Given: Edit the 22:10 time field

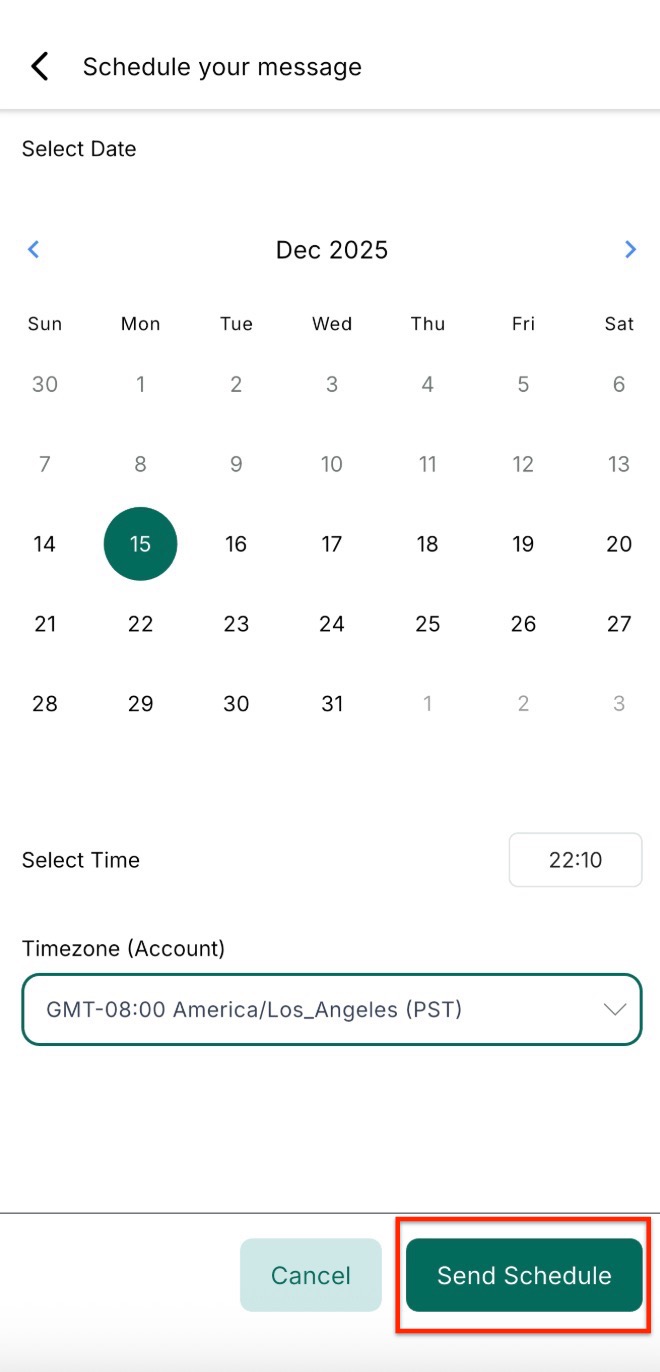Looking at the screenshot, I should coord(575,860).
